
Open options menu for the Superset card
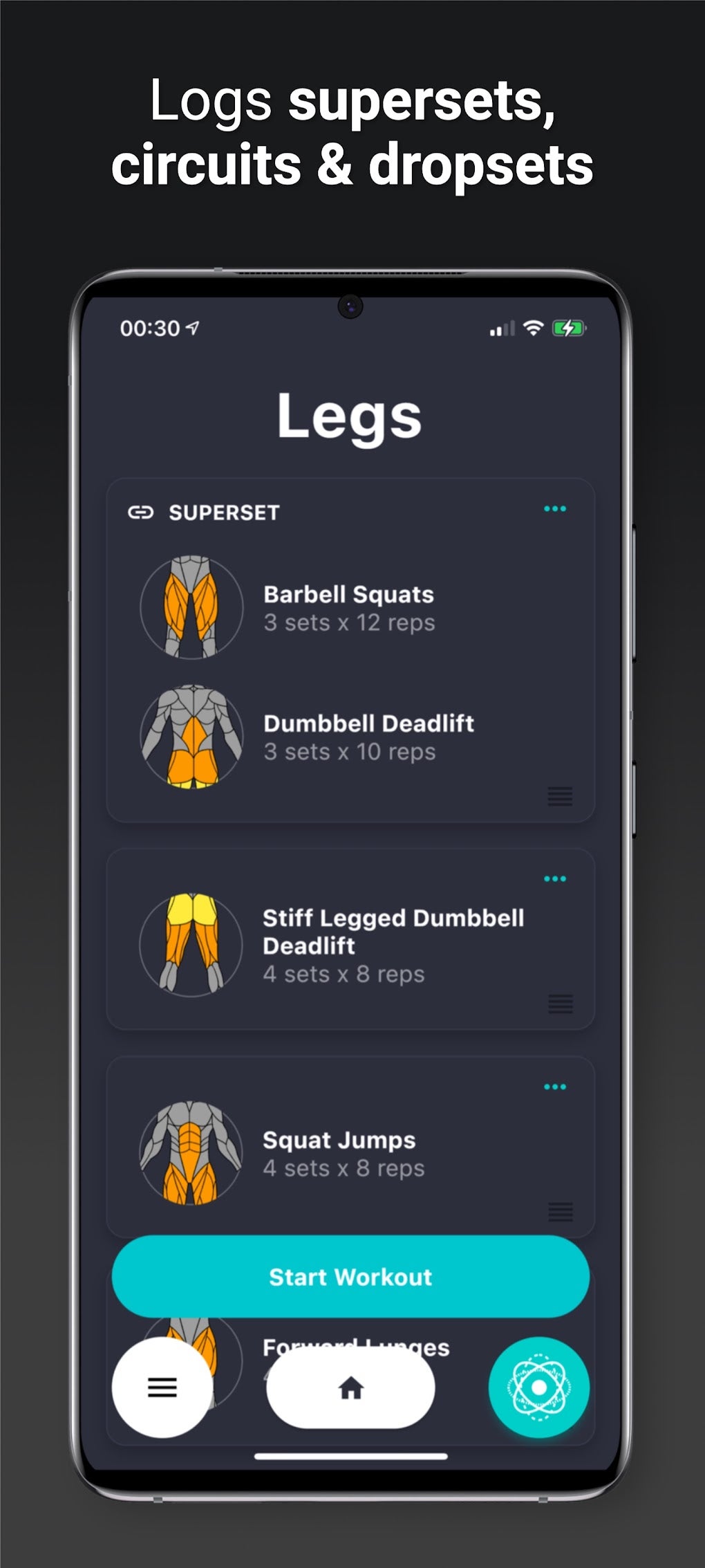[557, 508]
